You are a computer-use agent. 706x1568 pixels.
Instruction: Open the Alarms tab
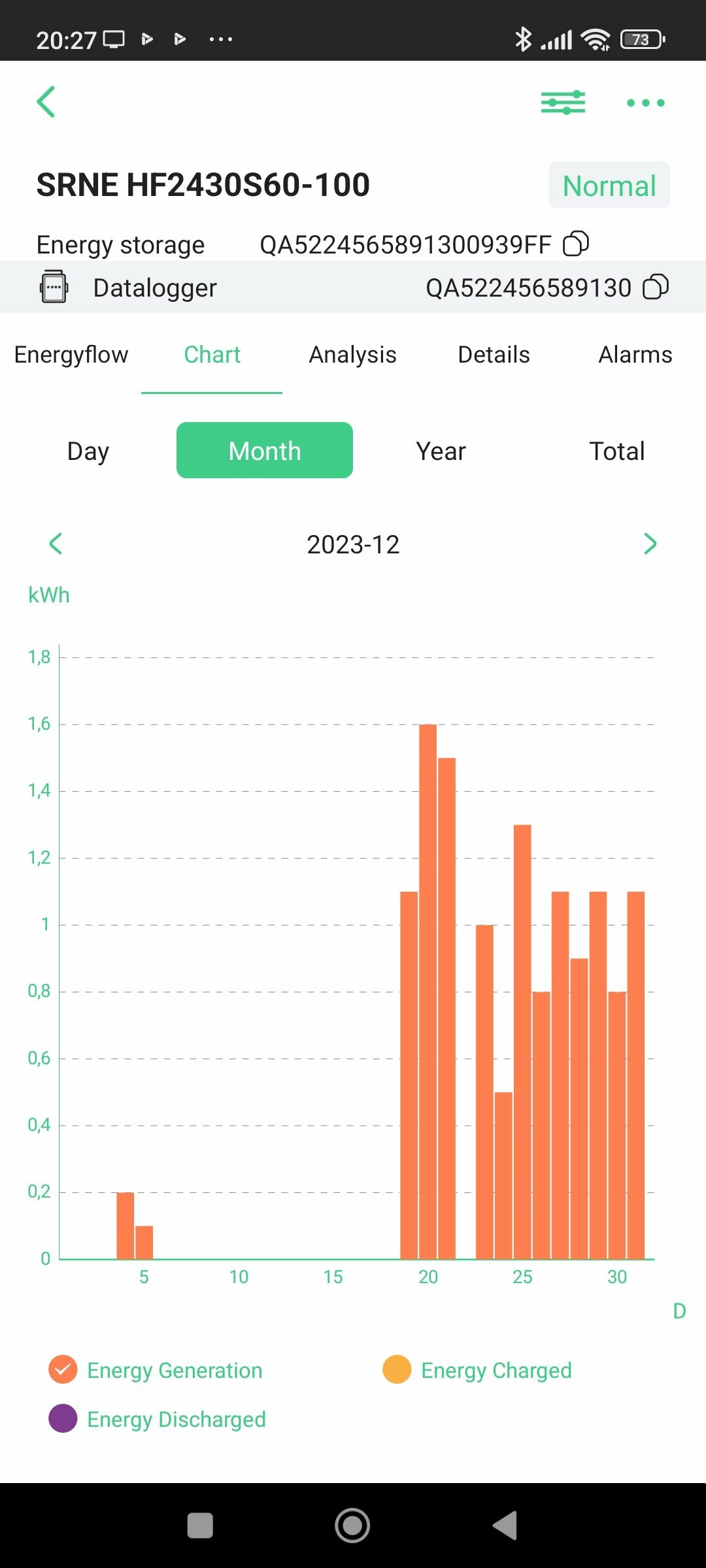tap(635, 354)
